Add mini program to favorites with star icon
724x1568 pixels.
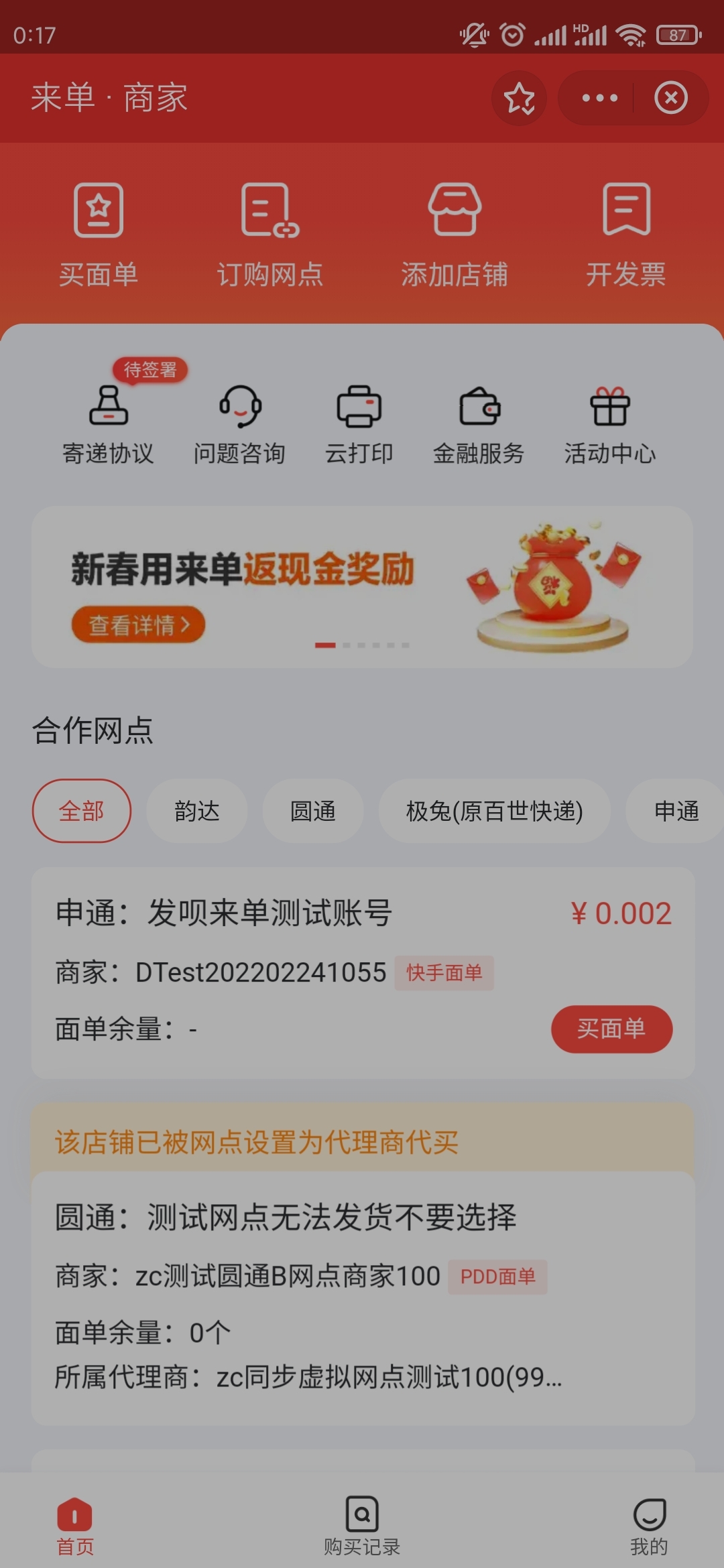tap(519, 99)
